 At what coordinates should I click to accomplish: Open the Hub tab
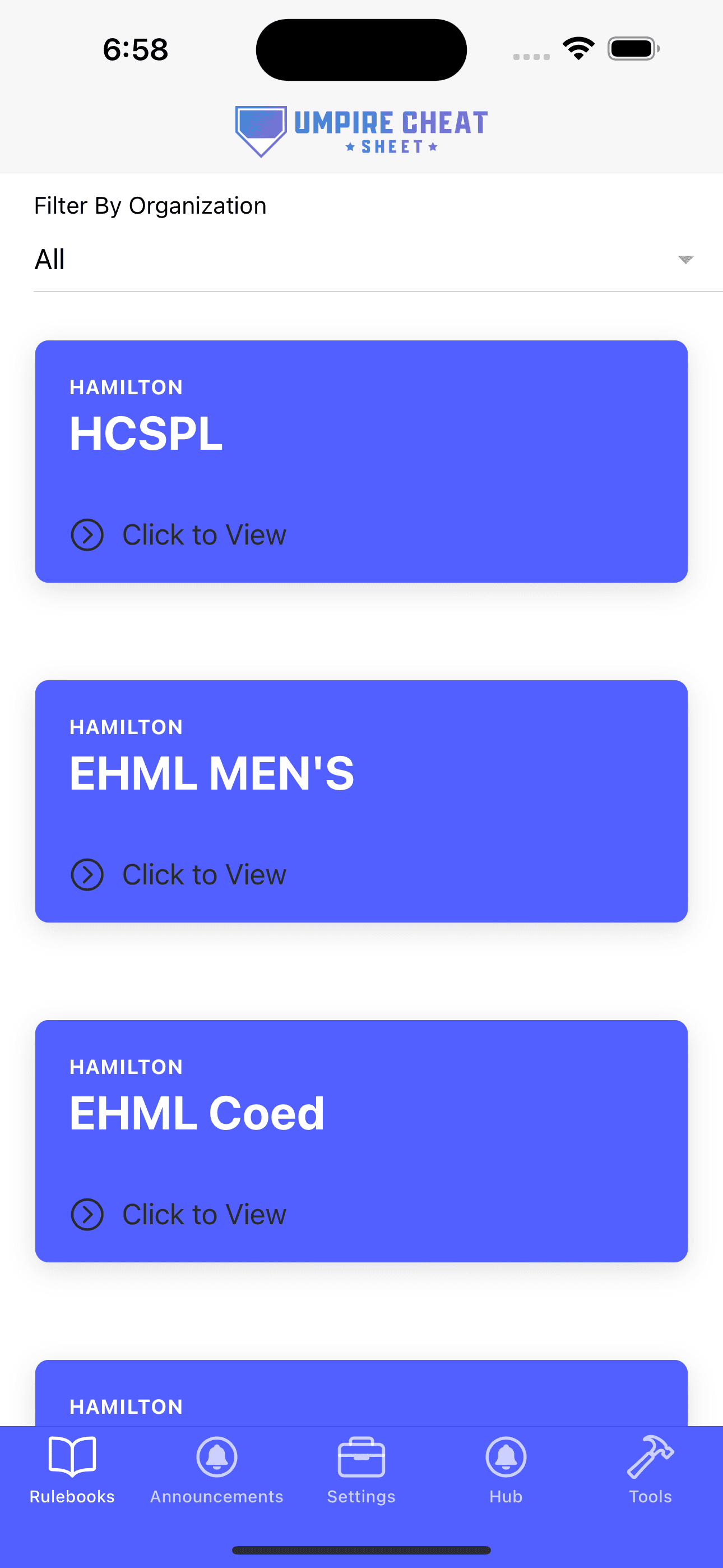pos(506,1470)
